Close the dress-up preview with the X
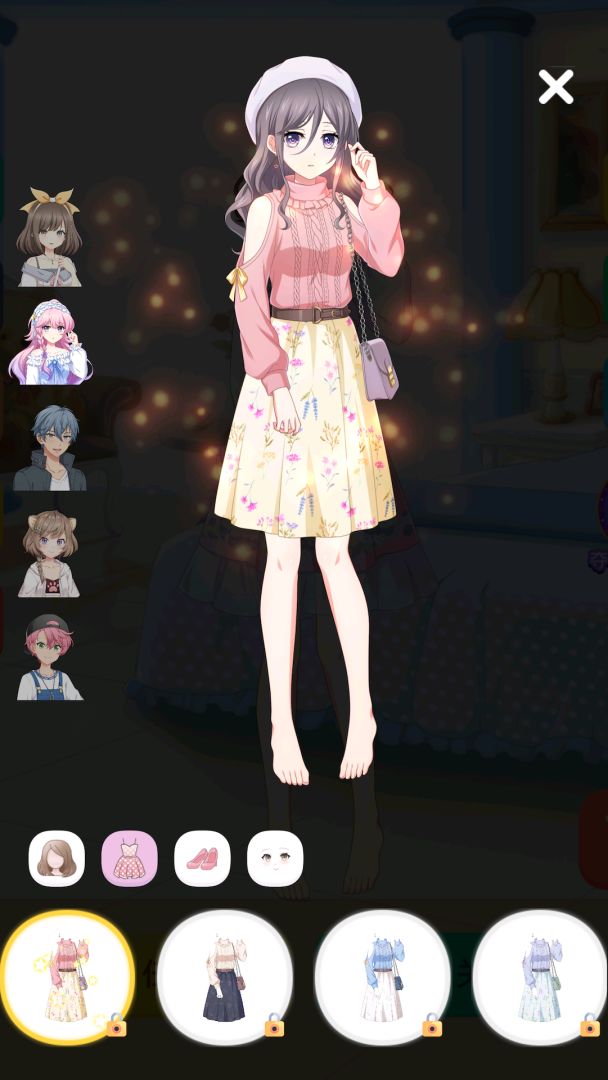 click(x=556, y=87)
